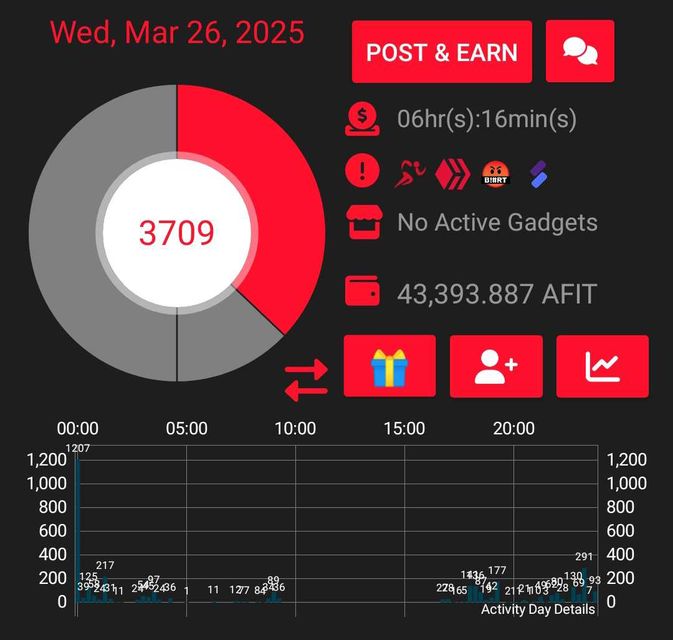Open the red exclamation alert icon
This screenshot has width=673, height=640.
[x=361, y=171]
